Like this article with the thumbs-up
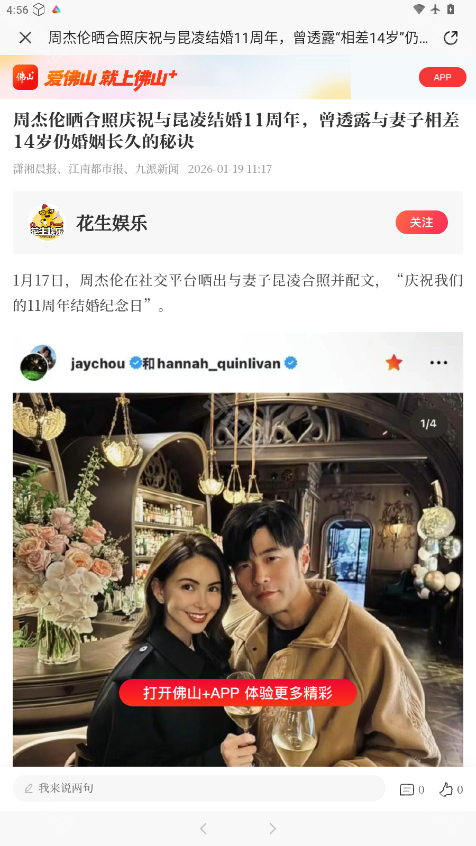The image size is (476, 846). (x=451, y=790)
